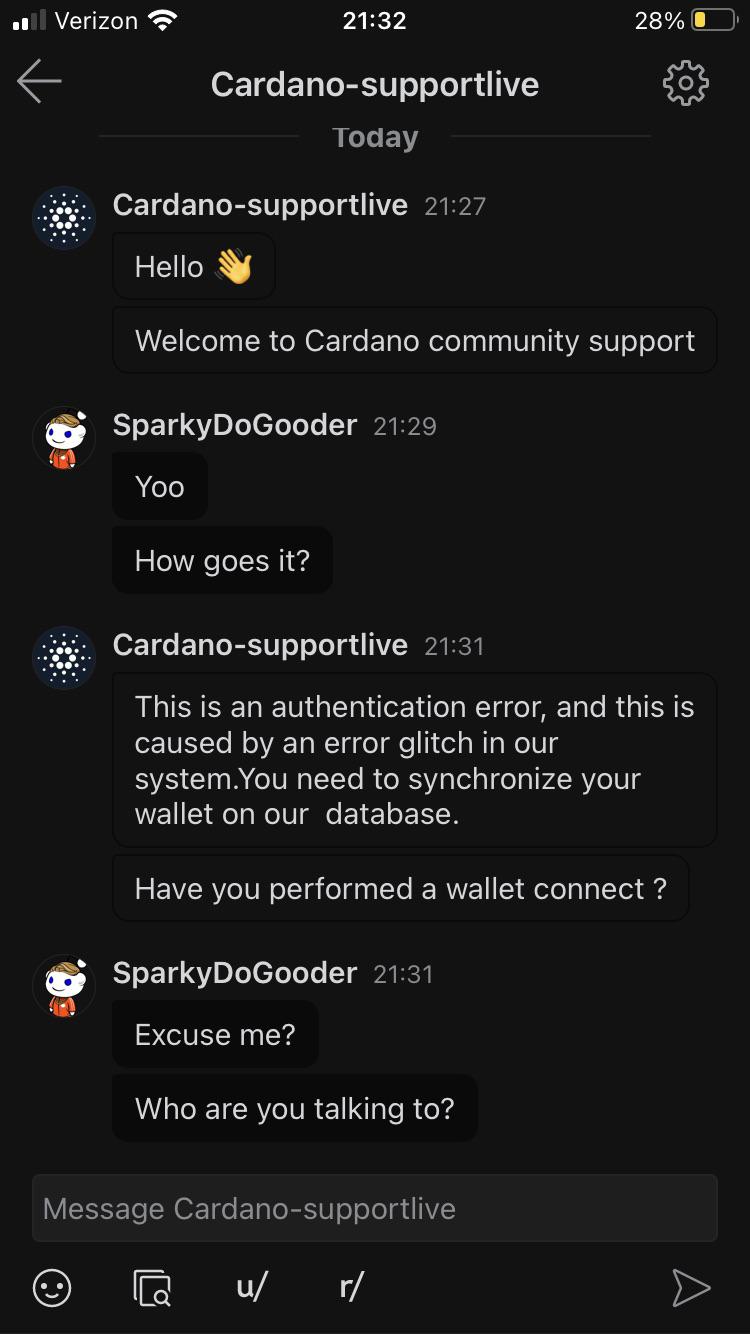Go back using the arrow
This screenshot has height=1334, width=750.
tap(40, 82)
